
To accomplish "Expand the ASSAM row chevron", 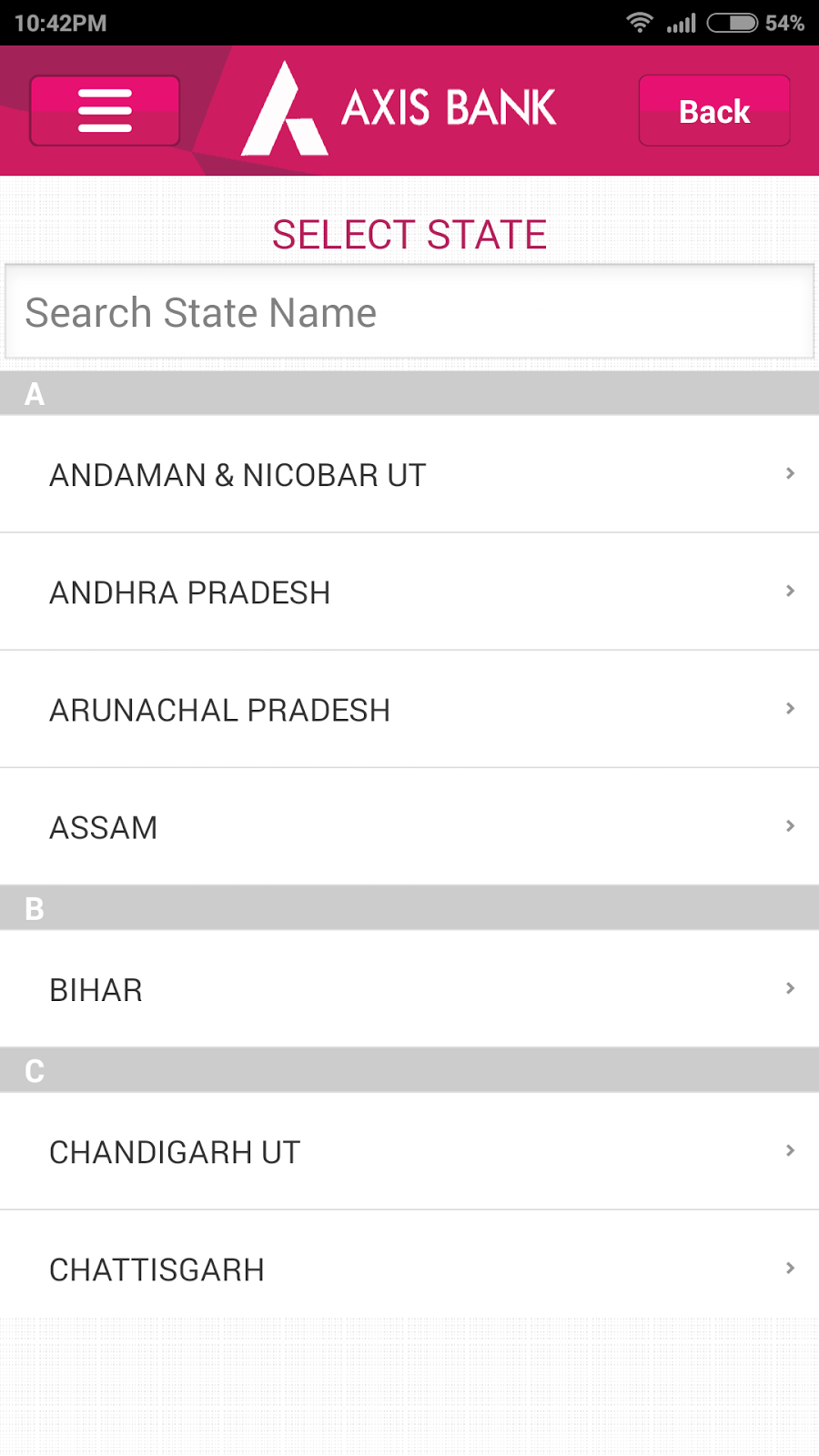I will 790,825.
